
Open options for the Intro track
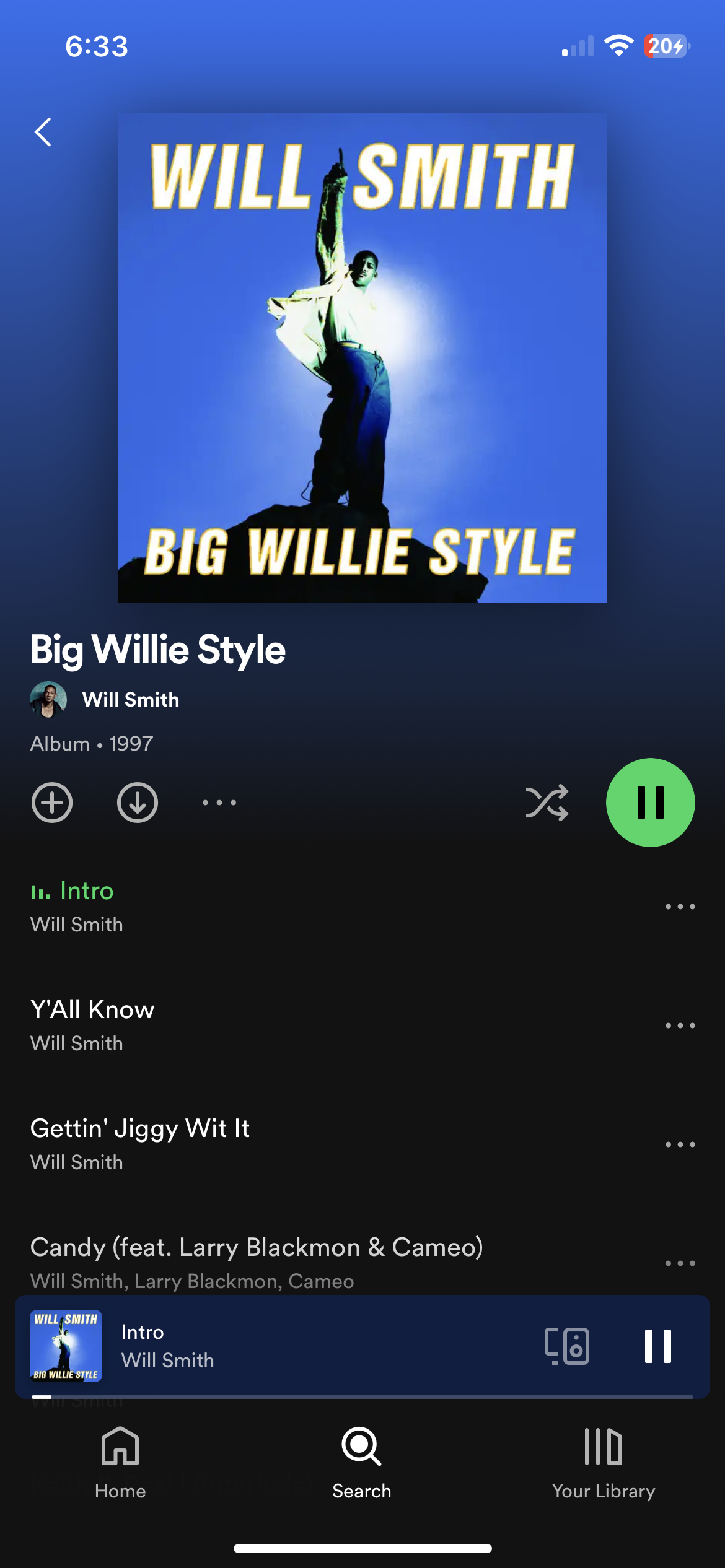click(680, 907)
